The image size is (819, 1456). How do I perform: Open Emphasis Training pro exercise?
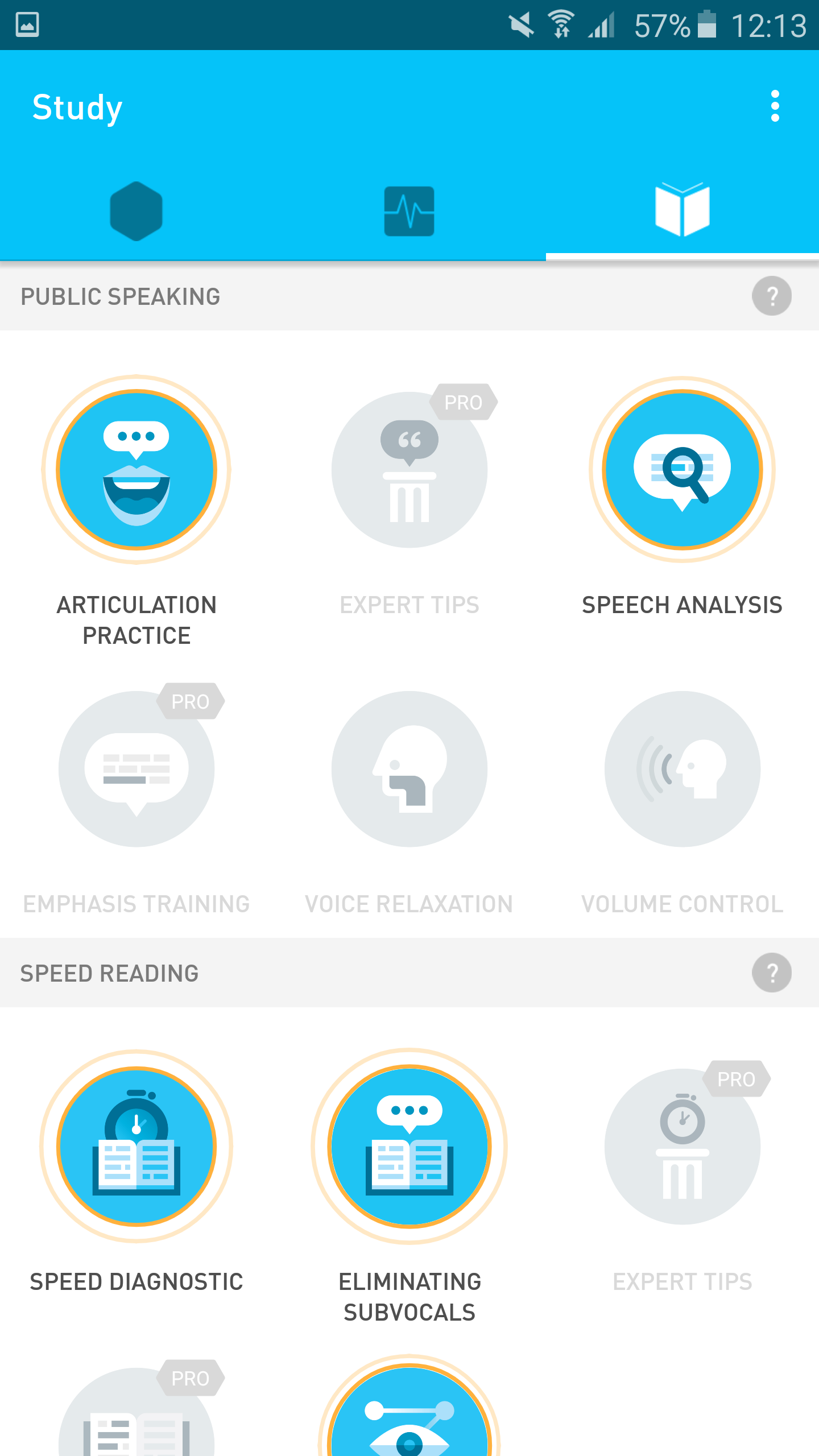[x=136, y=769]
